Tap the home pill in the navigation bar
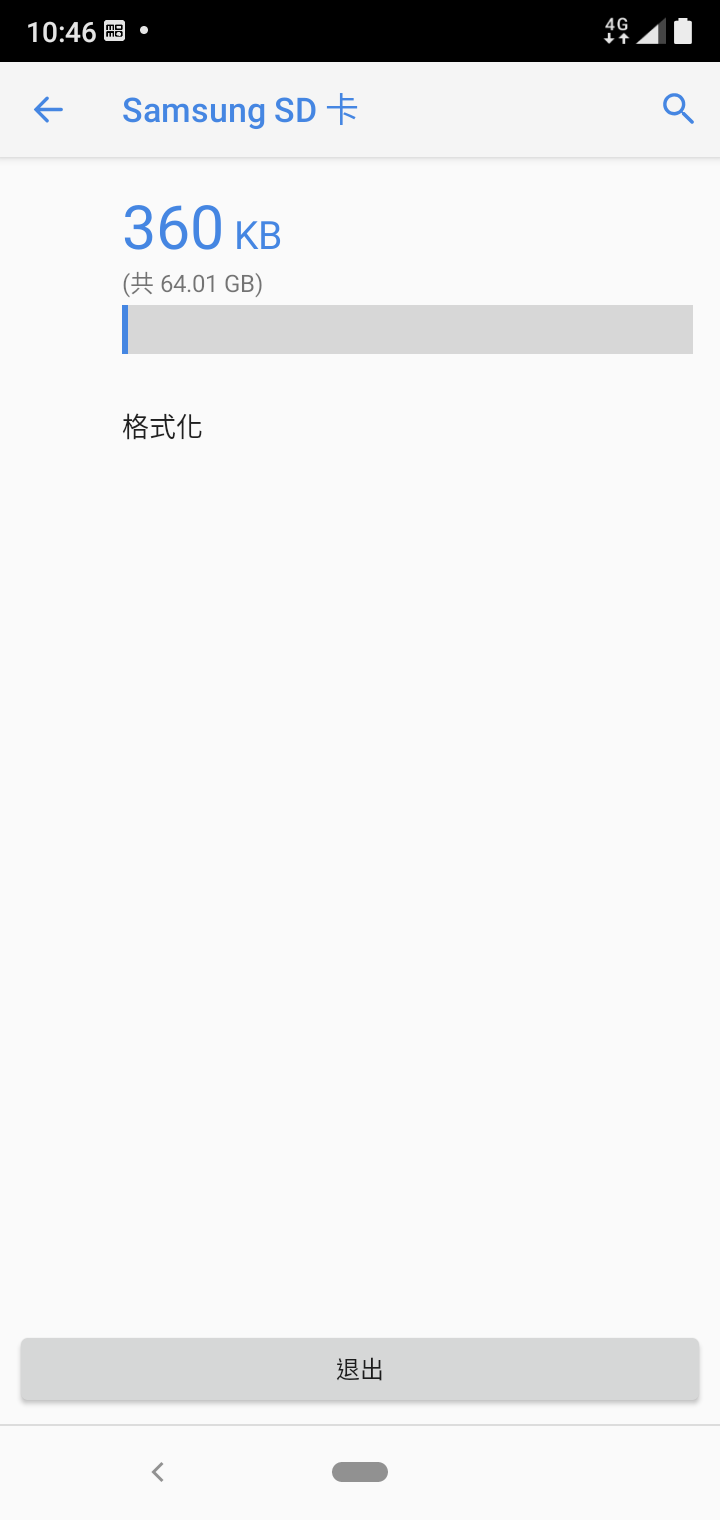This screenshot has width=720, height=1520. 360,1471
